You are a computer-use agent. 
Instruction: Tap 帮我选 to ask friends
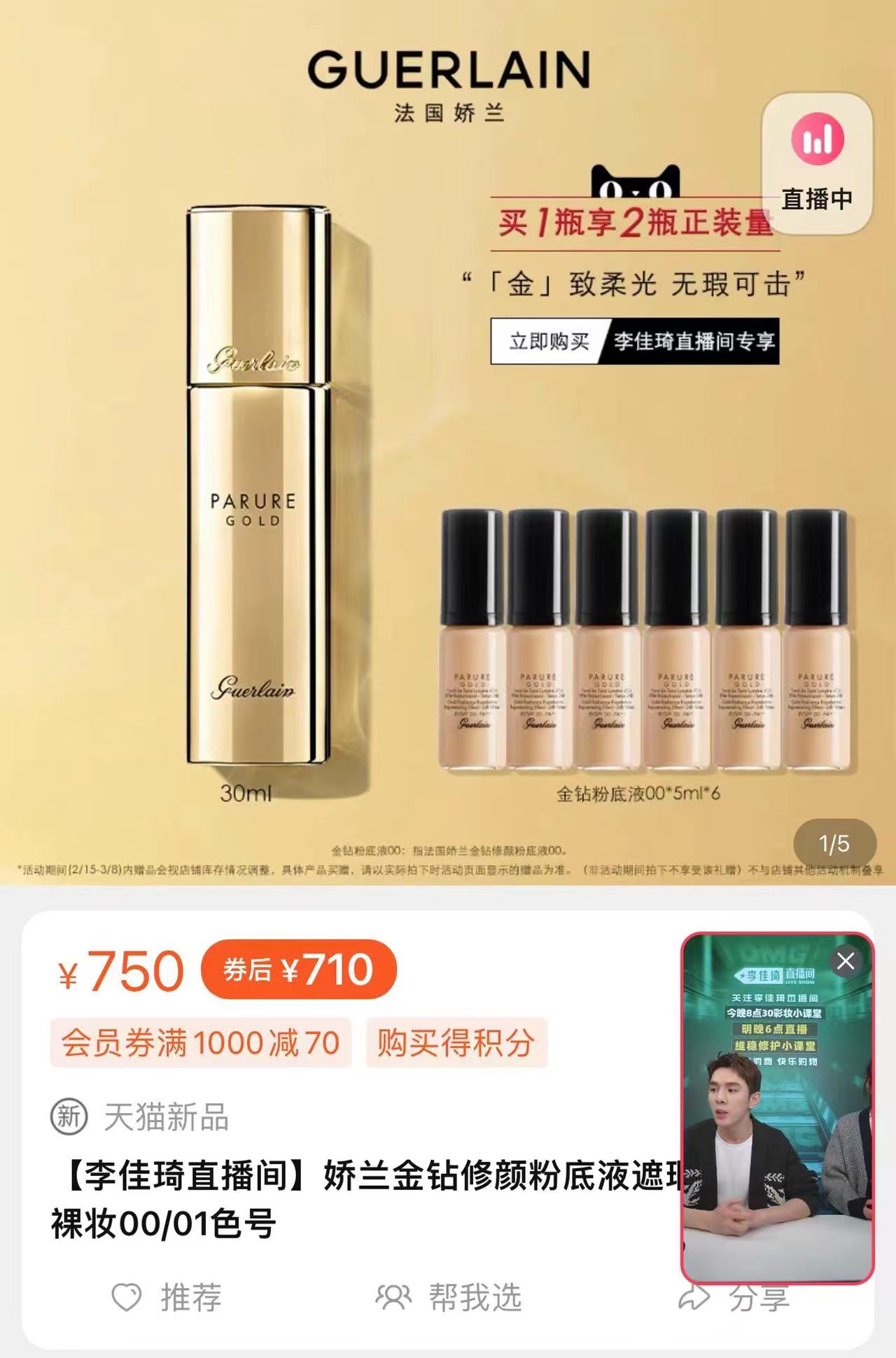coord(449,1297)
